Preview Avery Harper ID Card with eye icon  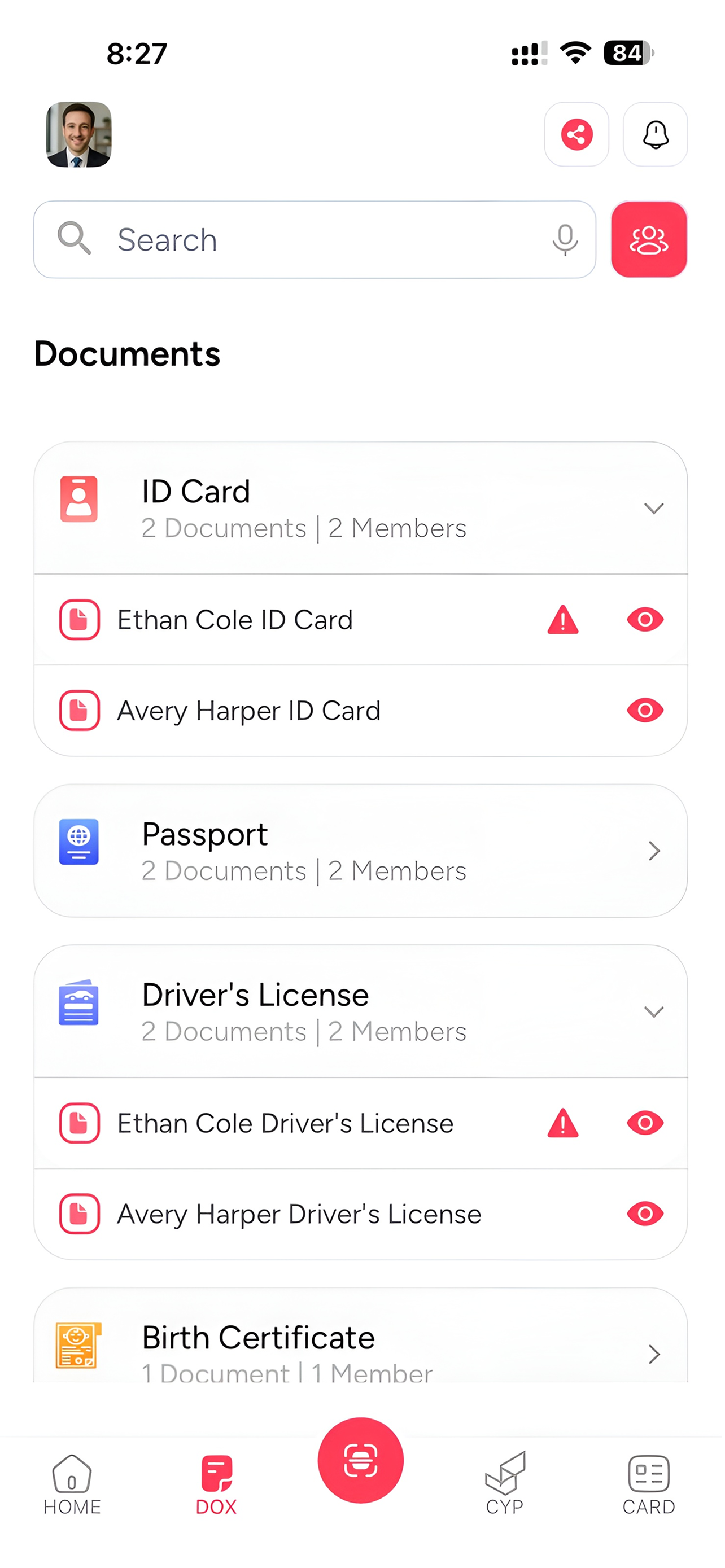coord(645,711)
